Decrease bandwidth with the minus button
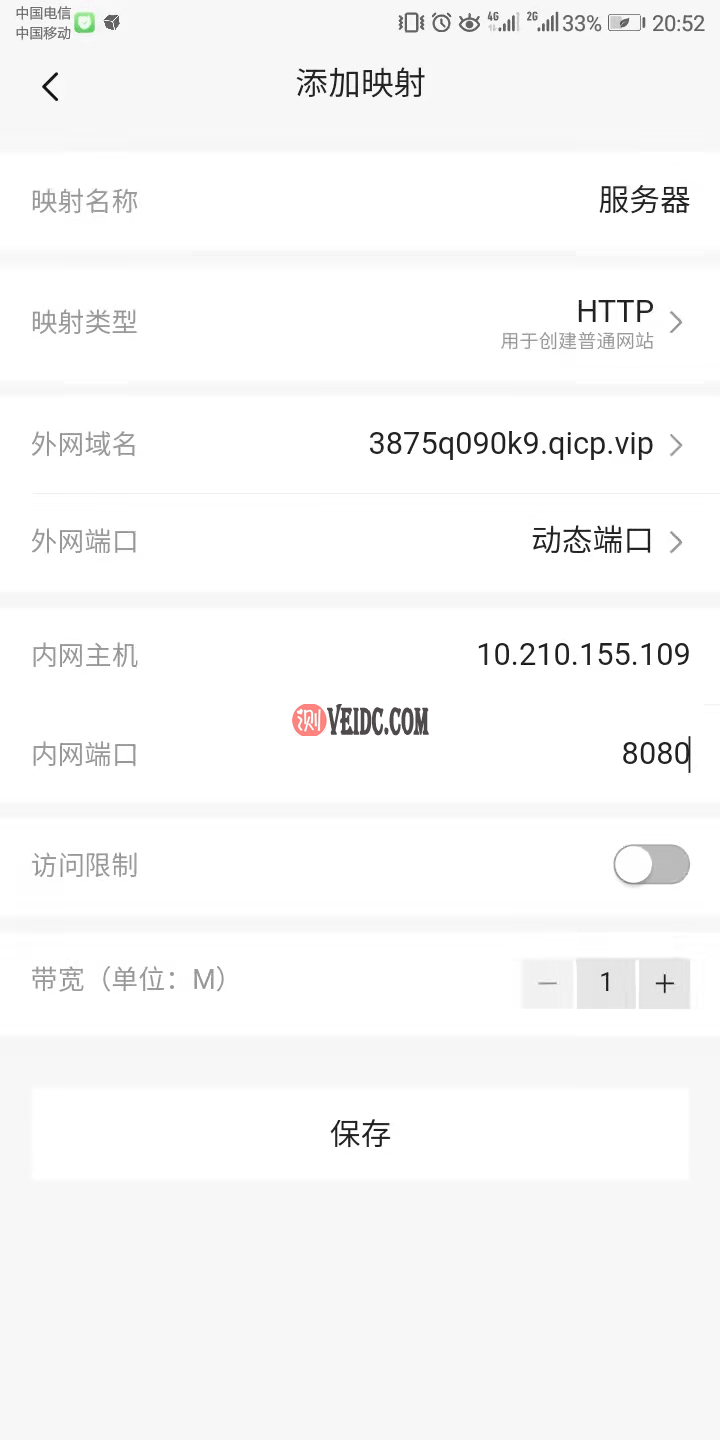Viewport: 720px width, 1440px height. [x=547, y=983]
